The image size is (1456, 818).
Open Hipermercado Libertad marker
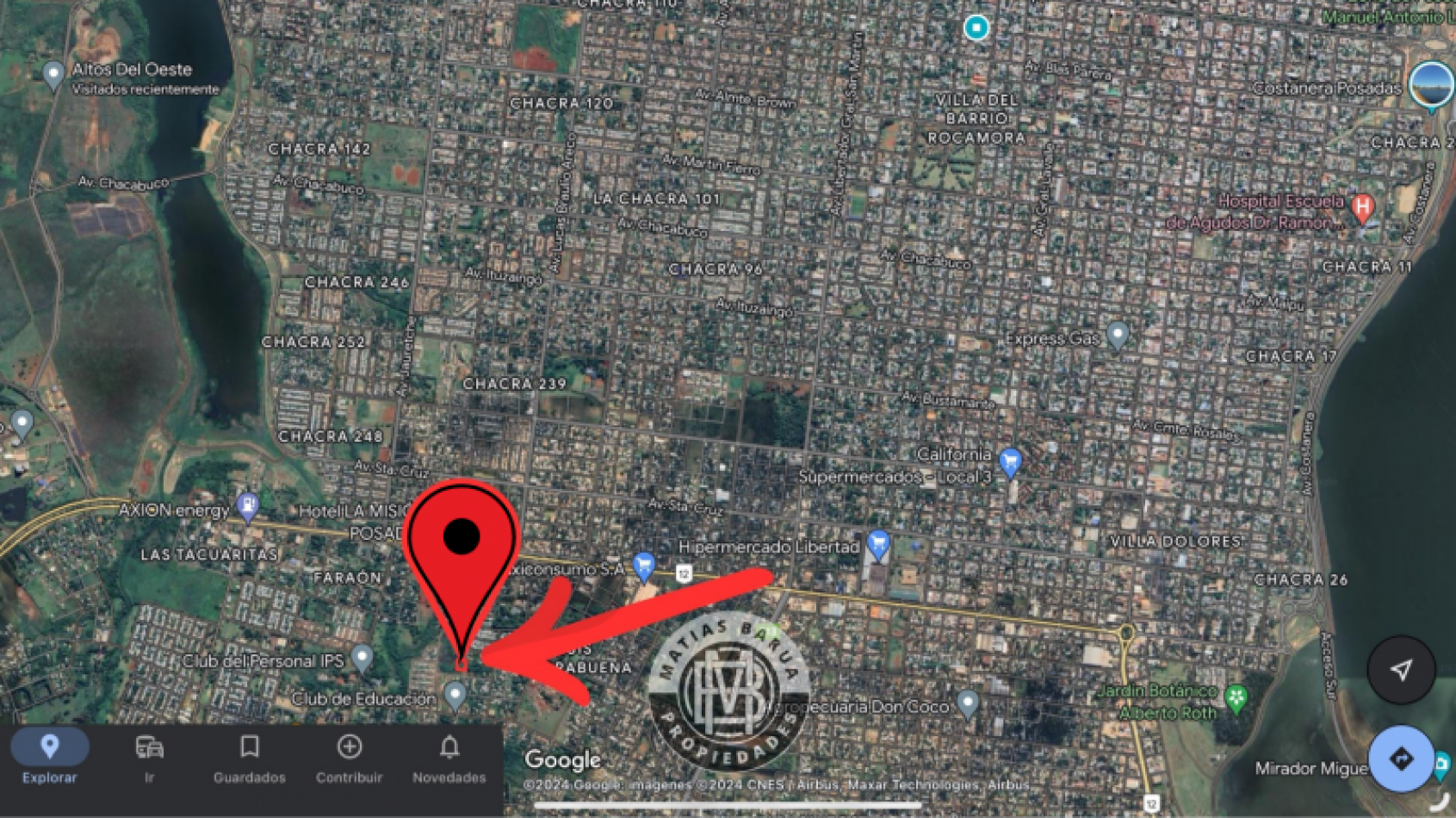click(x=878, y=544)
